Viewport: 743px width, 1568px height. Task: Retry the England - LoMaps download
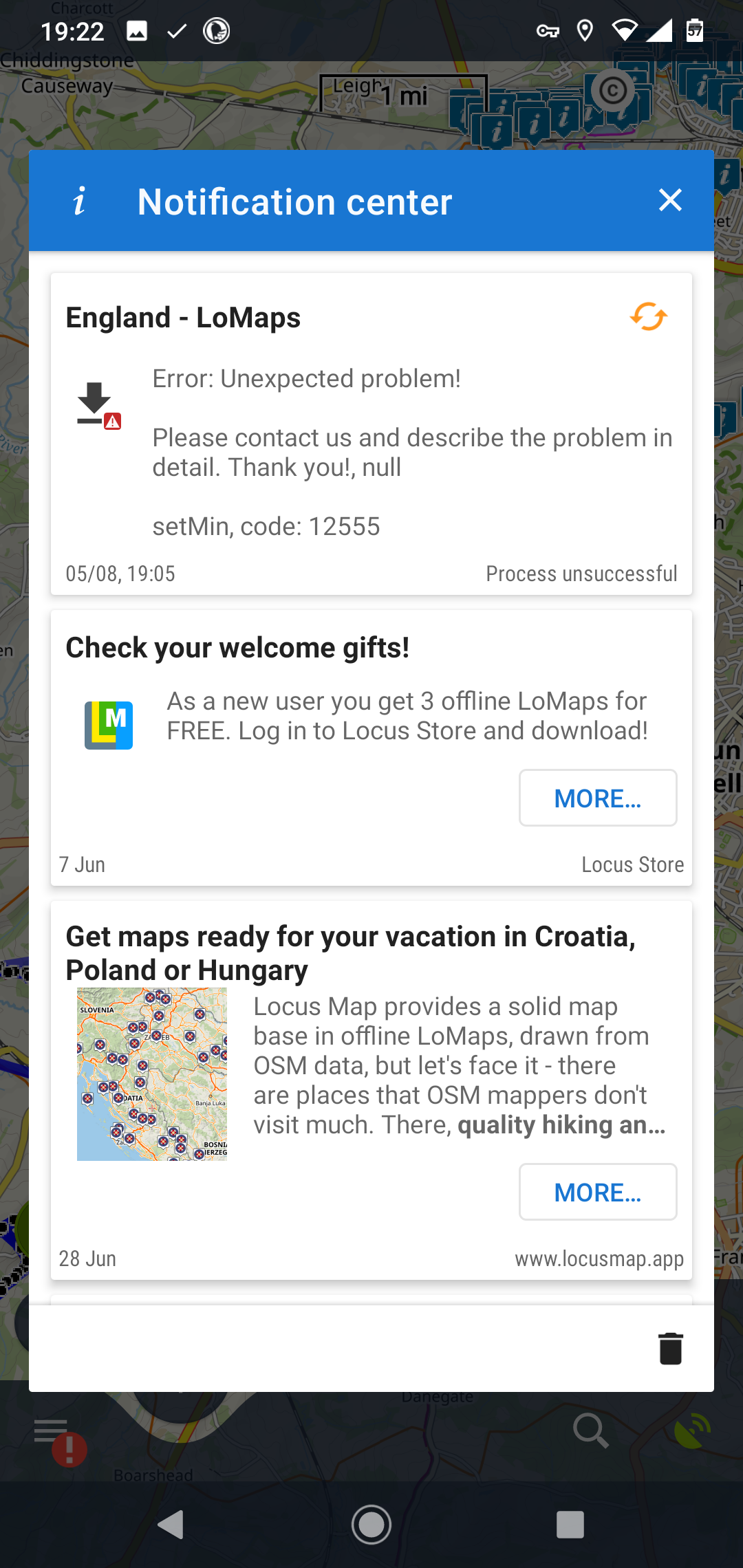pos(648,317)
